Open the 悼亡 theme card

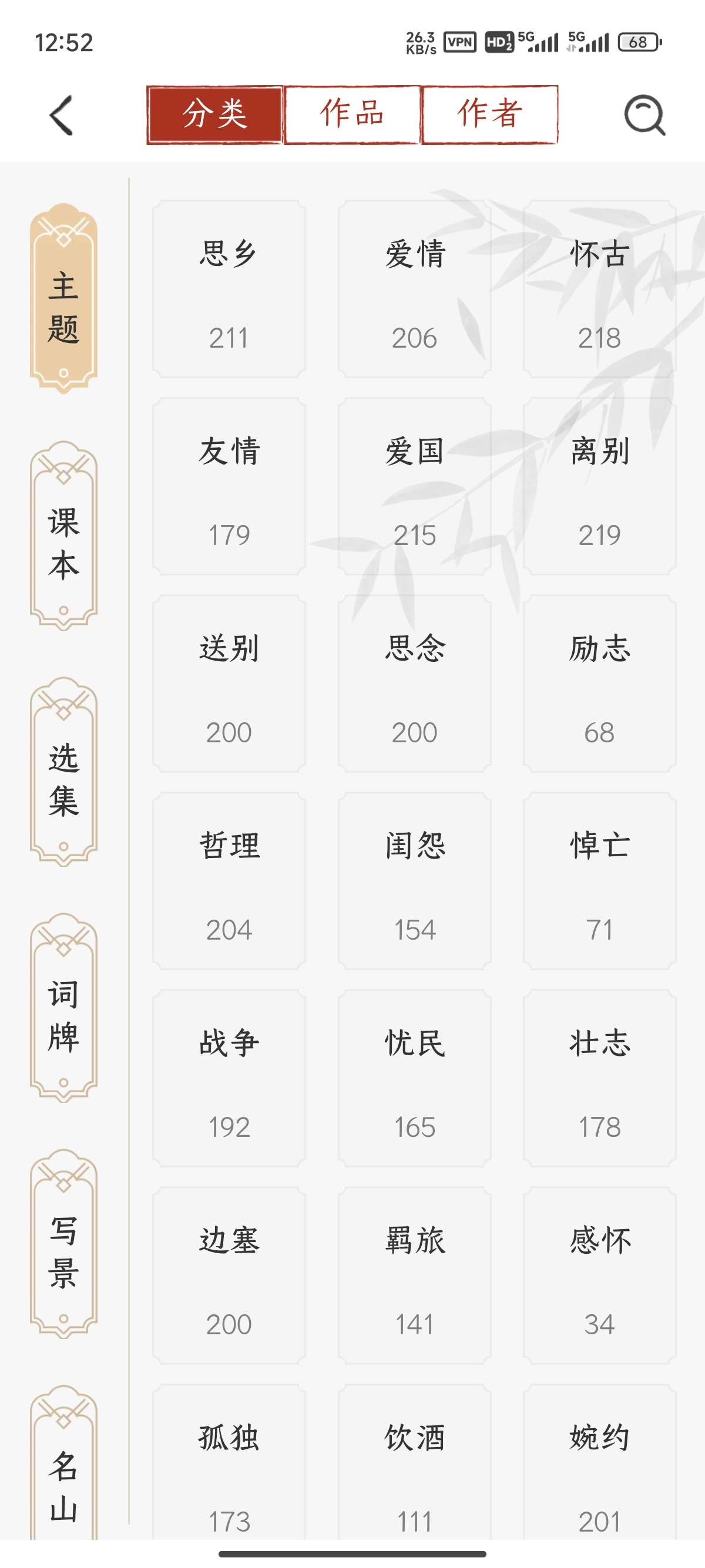[x=600, y=881]
